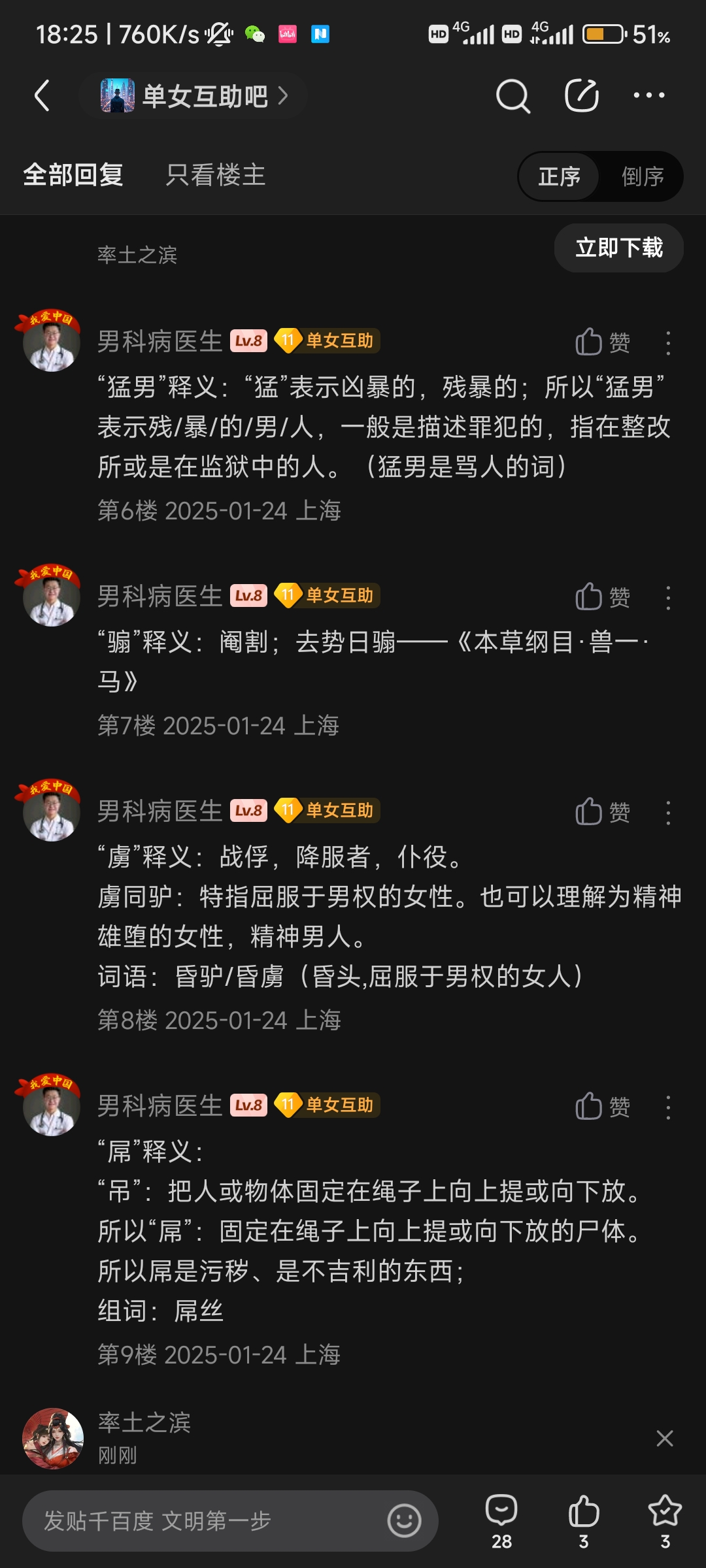Switch to 倒序 sorting order
The height and width of the screenshot is (1568, 706).
click(x=642, y=176)
